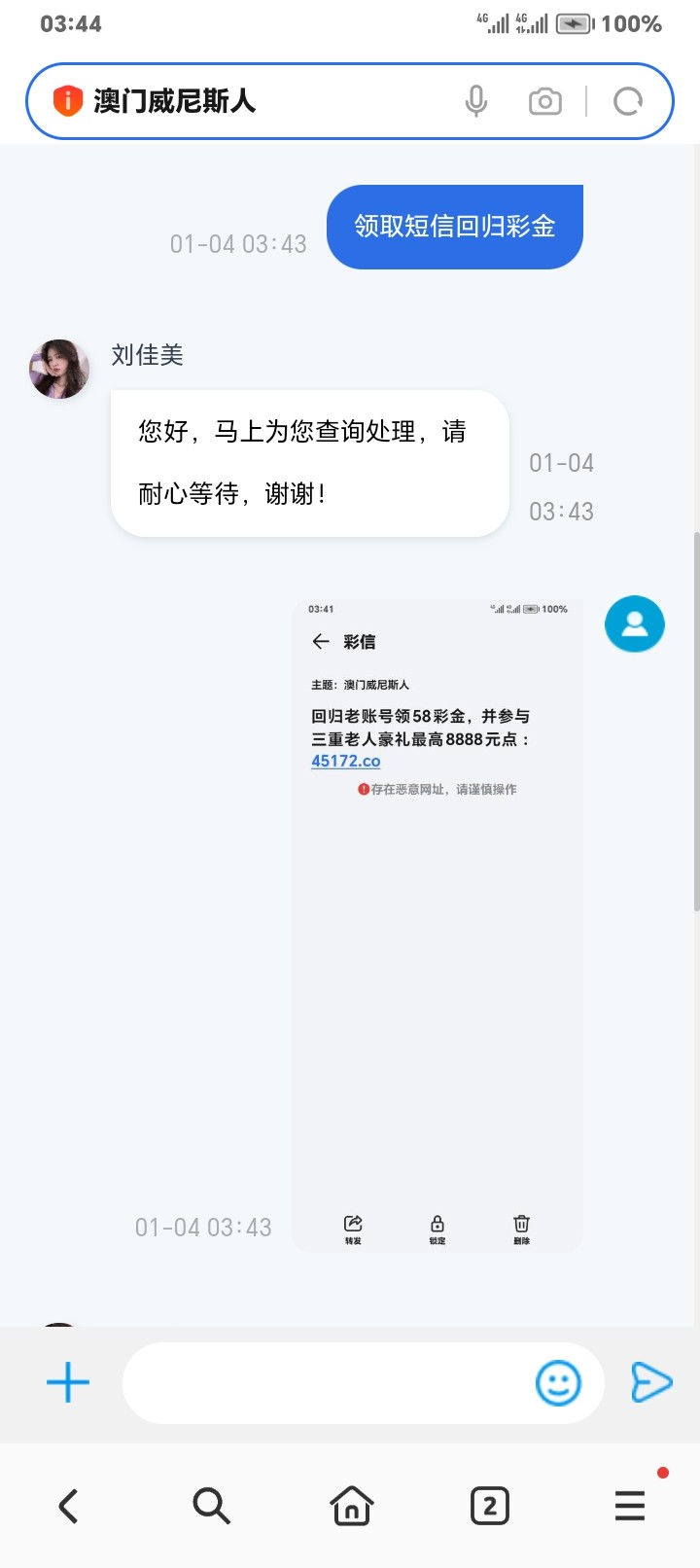Reload the page with the refresh icon
The width and height of the screenshot is (700, 1568).
tap(628, 101)
